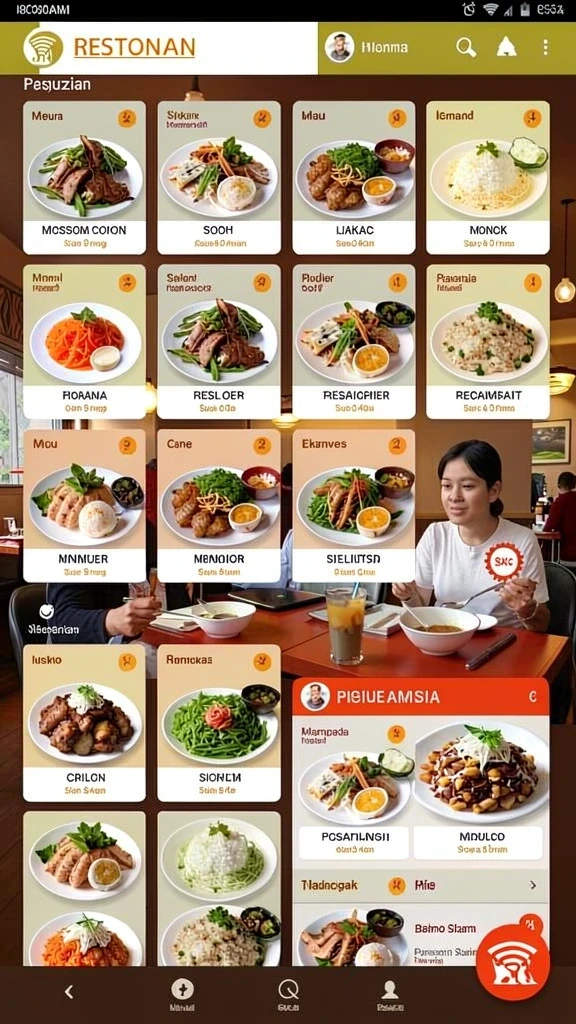Go back with the bottom bar arrow
Screen dimensions: 576x1024
(x=69, y=991)
